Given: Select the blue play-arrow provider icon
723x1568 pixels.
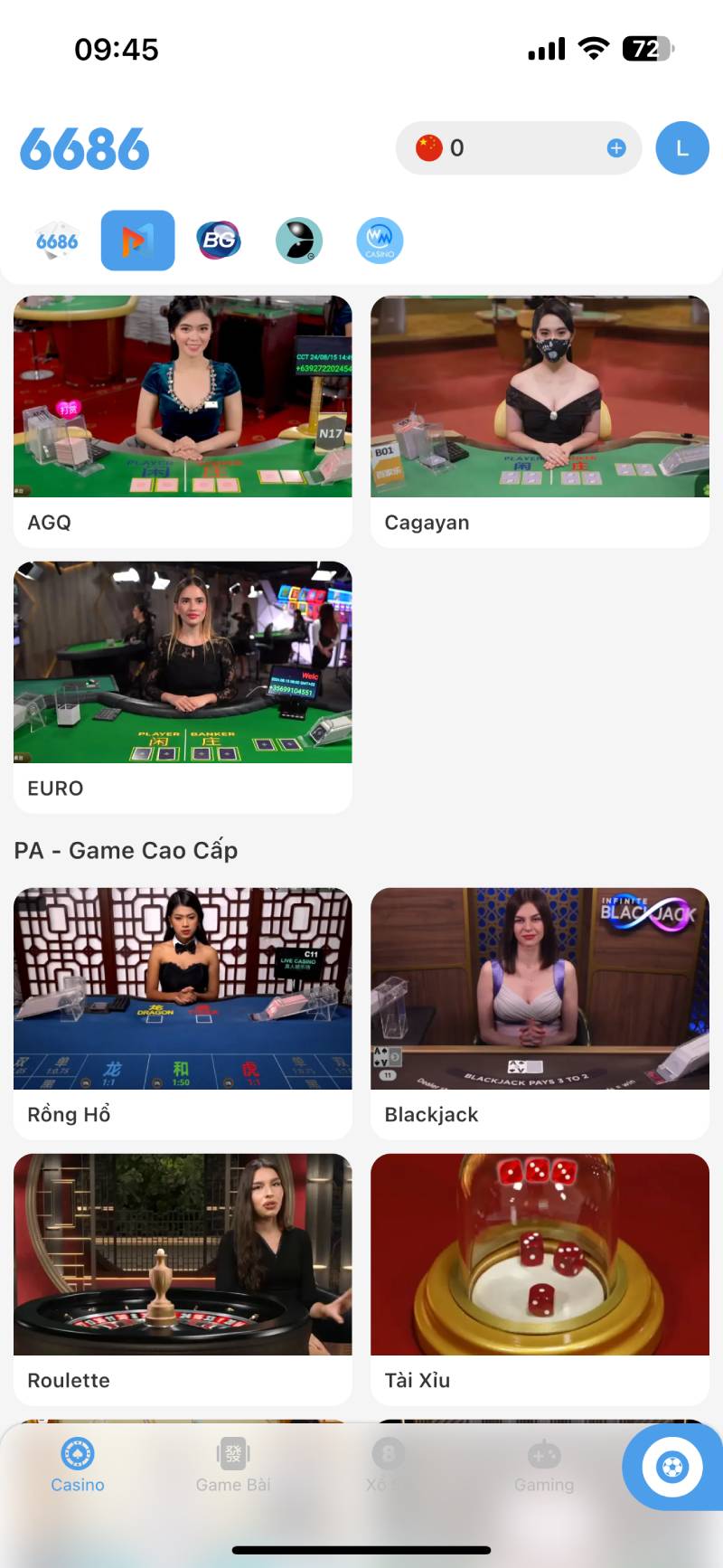Looking at the screenshot, I should (x=137, y=240).
